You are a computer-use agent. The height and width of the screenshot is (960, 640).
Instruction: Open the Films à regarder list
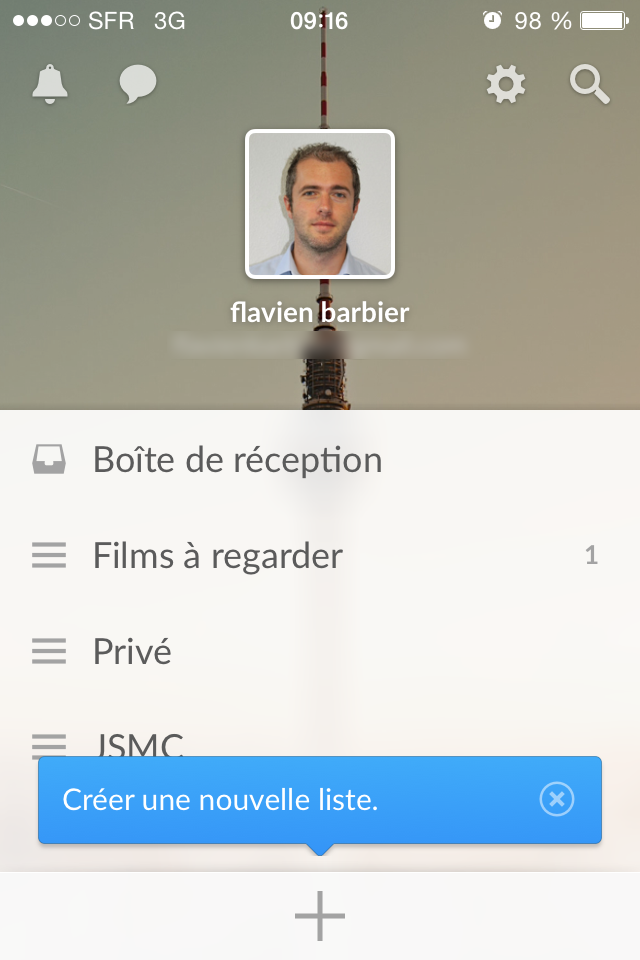218,556
